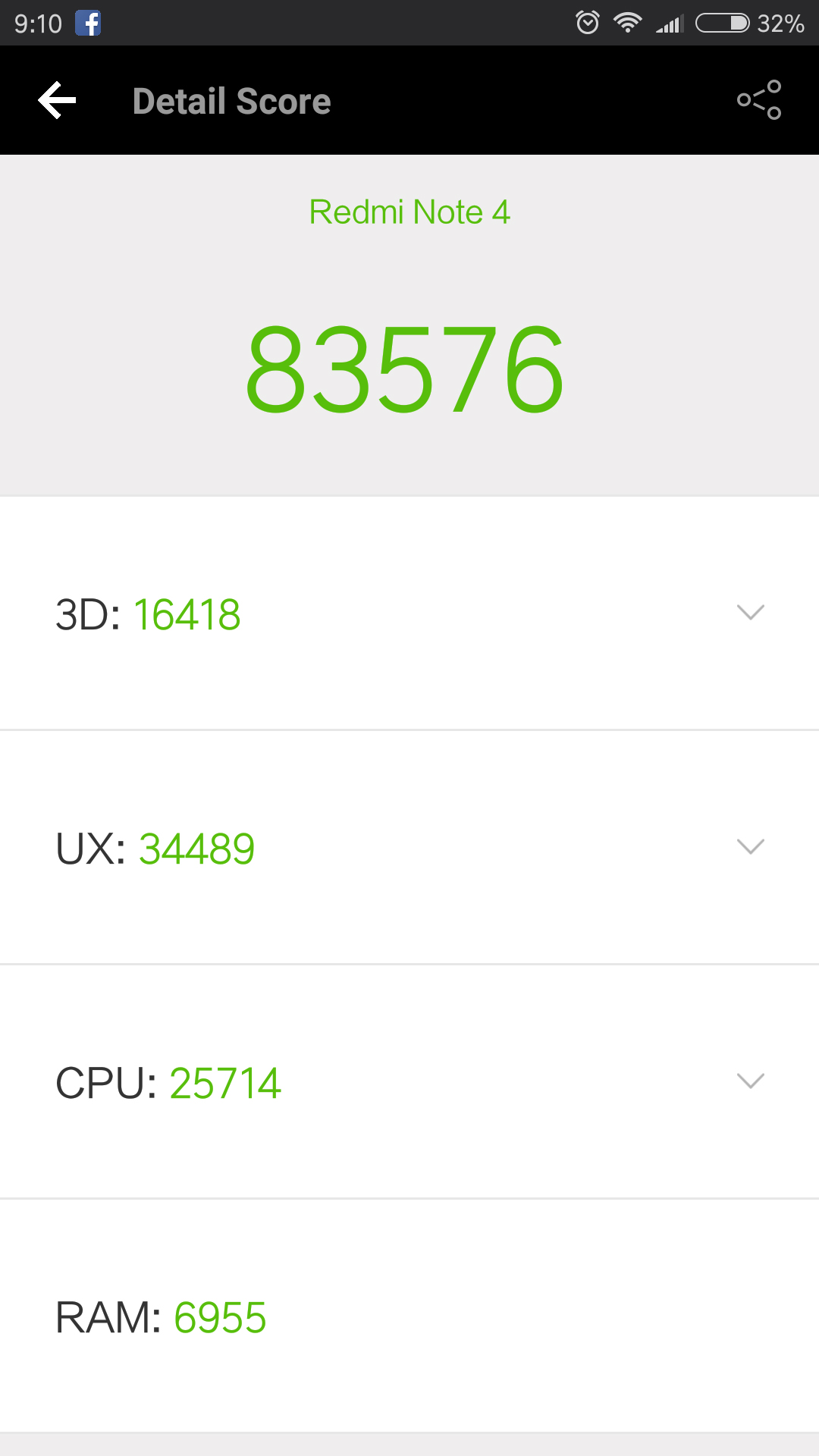Viewport: 819px width, 1456px height.
Task: Expand the 3D score details
Action: click(x=750, y=613)
